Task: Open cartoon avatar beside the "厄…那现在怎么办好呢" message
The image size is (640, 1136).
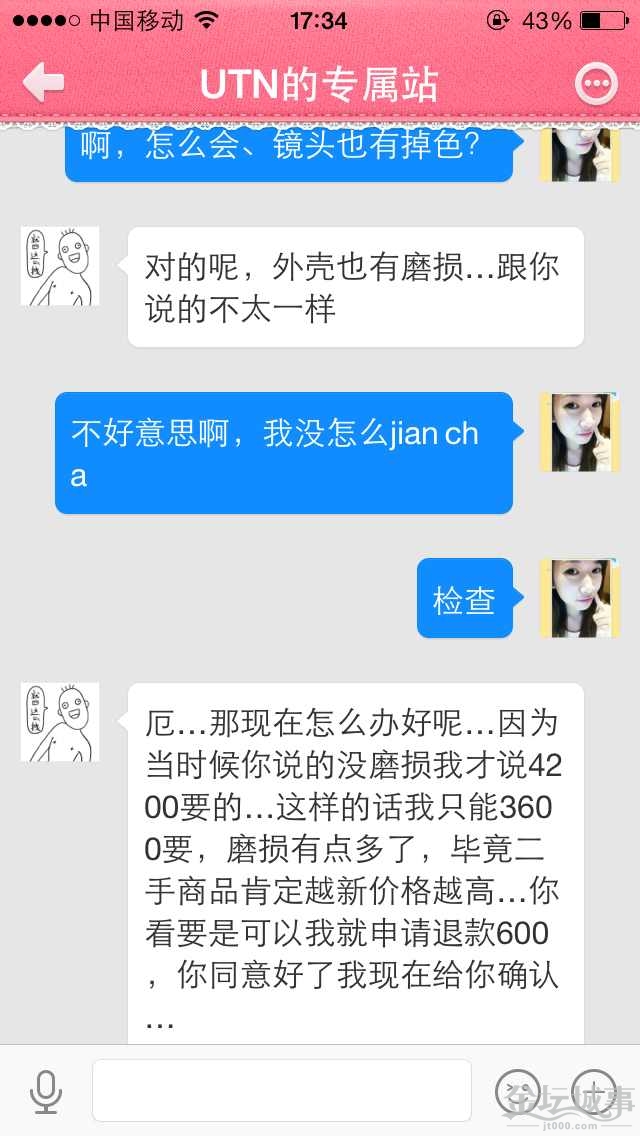Action: click(x=60, y=722)
